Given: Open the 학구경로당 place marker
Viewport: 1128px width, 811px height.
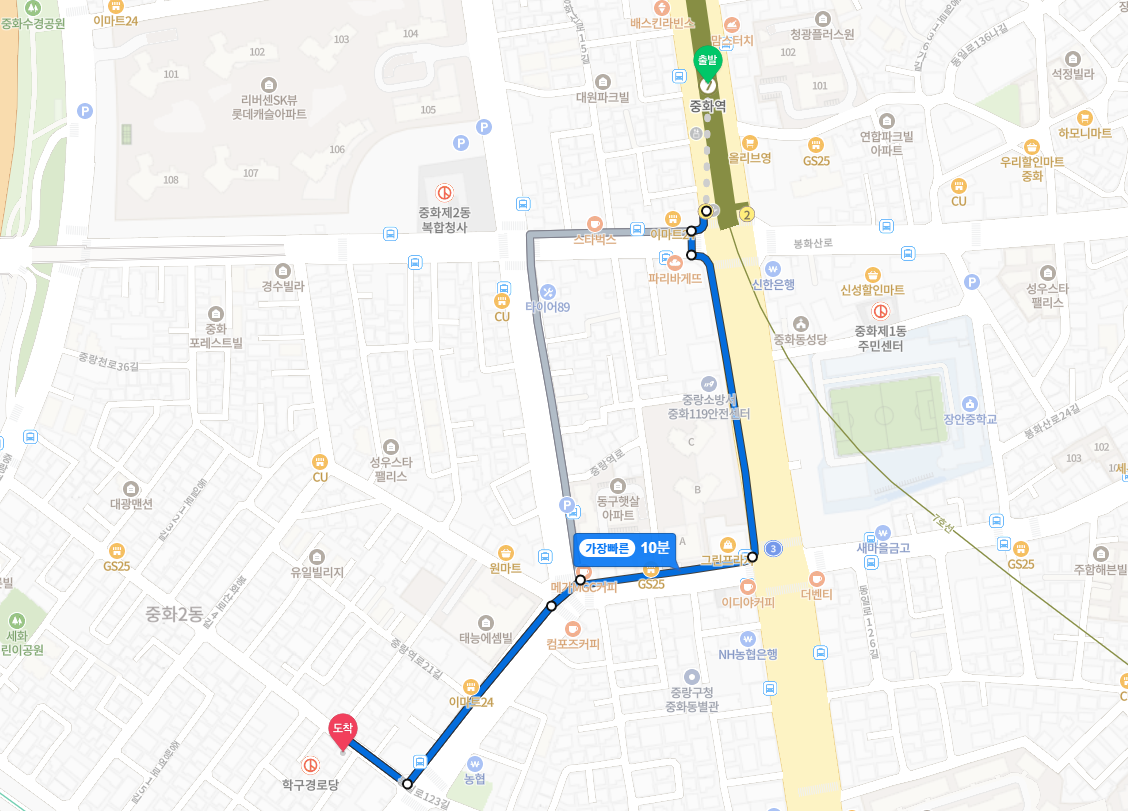Looking at the screenshot, I should (310, 765).
